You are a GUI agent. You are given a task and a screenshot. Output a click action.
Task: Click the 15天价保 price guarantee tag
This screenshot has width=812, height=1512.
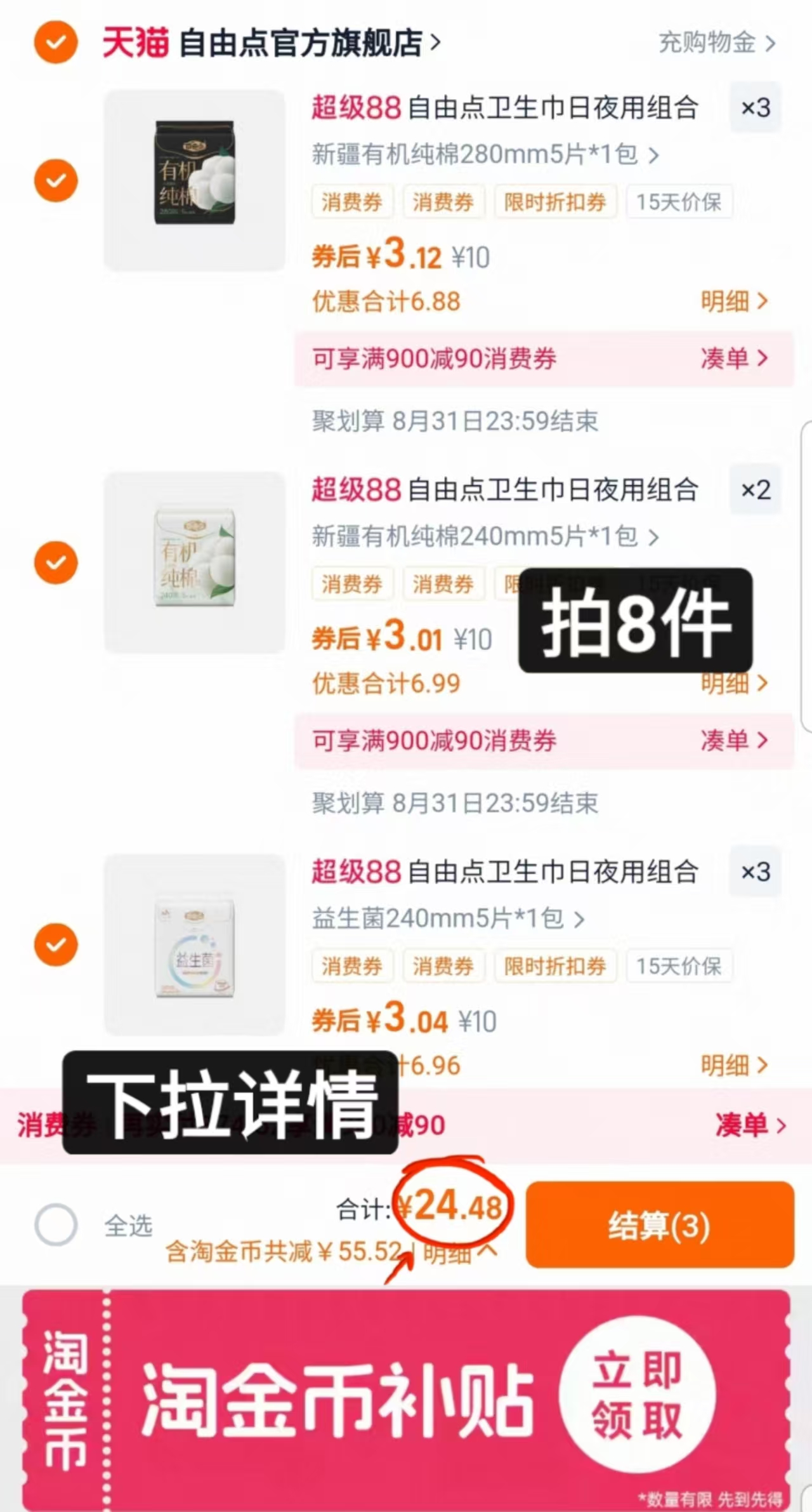coord(679,202)
